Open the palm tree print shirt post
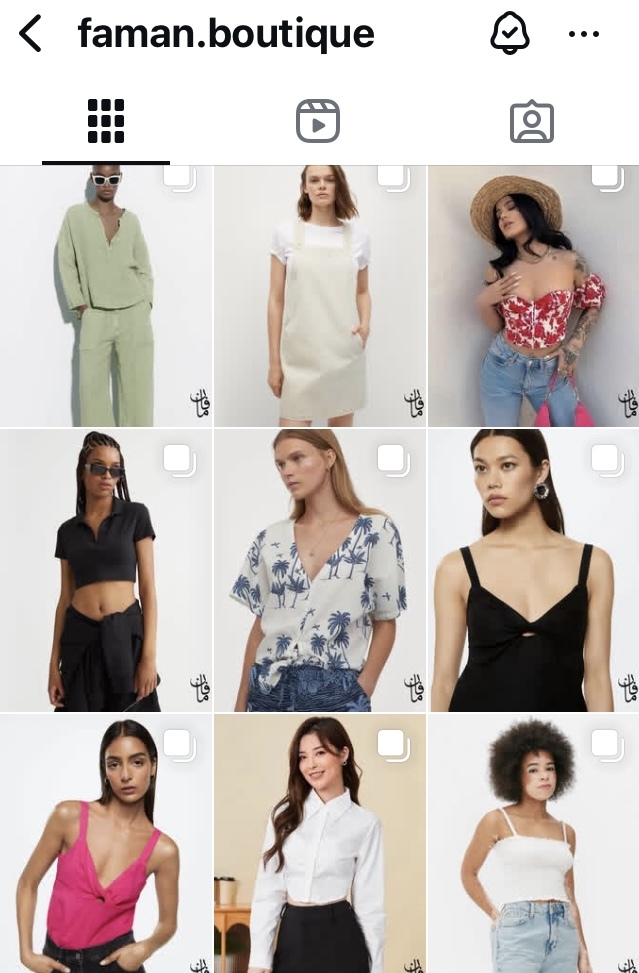The width and height of the screenshot is (639, 973). tap(320, 570)
